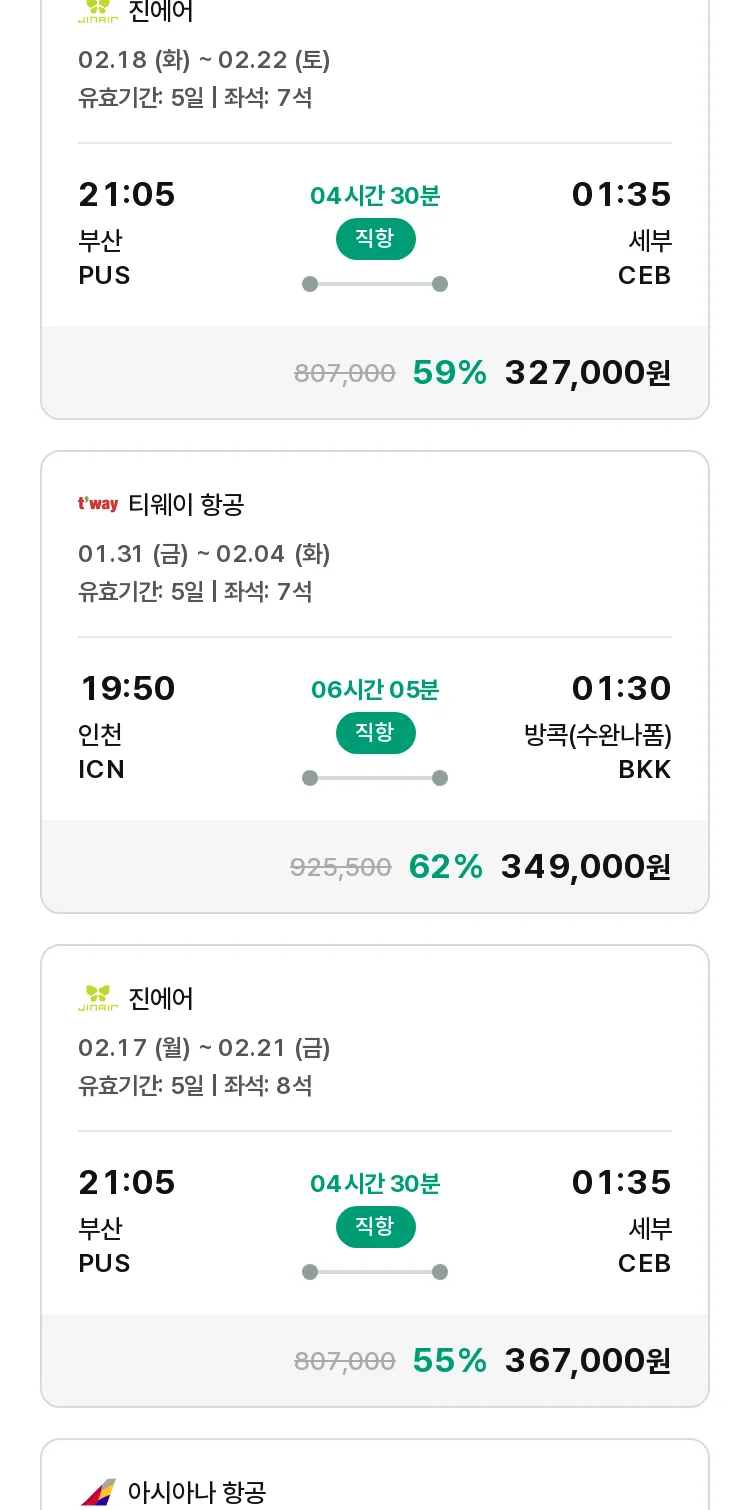Screen dimensions: 750x1510
Task: Open the T'way Incheon to Bangkok flight card
Action: pos(375,682)
